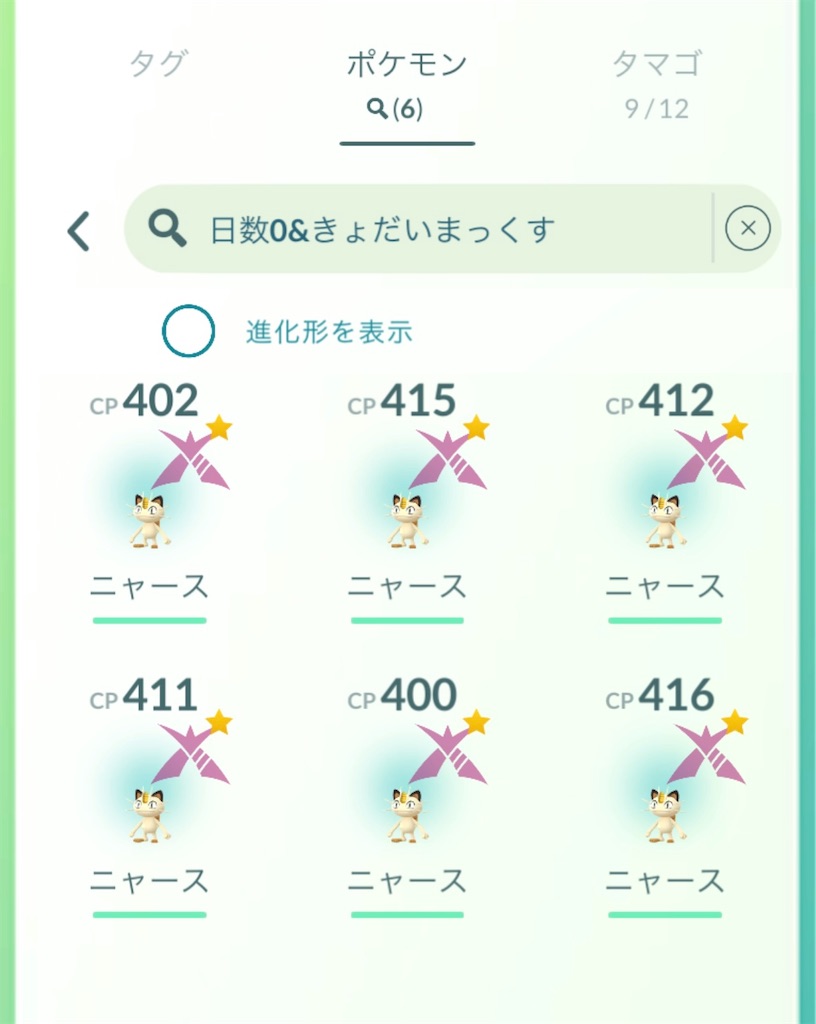Switch to the タグ tab
This screenshot has width=816, height=1024.
[157, 65]
